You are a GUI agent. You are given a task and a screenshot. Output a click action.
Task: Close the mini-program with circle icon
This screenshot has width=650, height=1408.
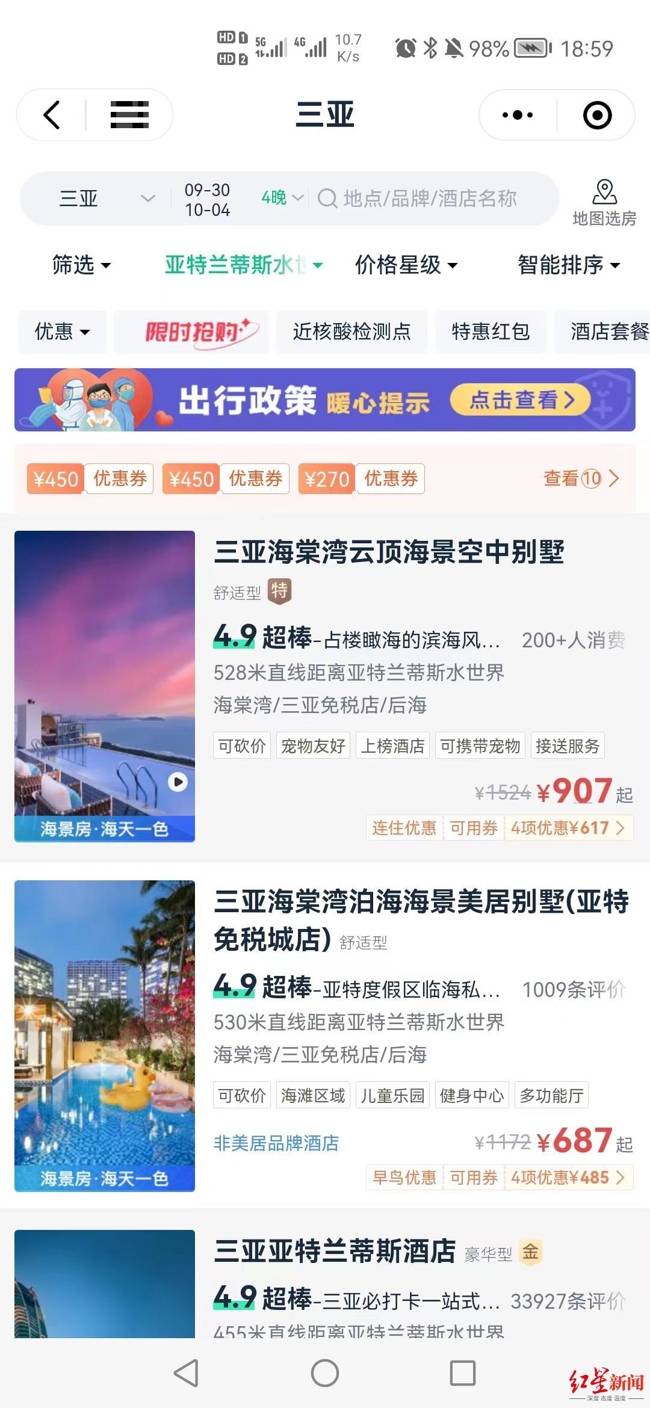pos(597,115)
